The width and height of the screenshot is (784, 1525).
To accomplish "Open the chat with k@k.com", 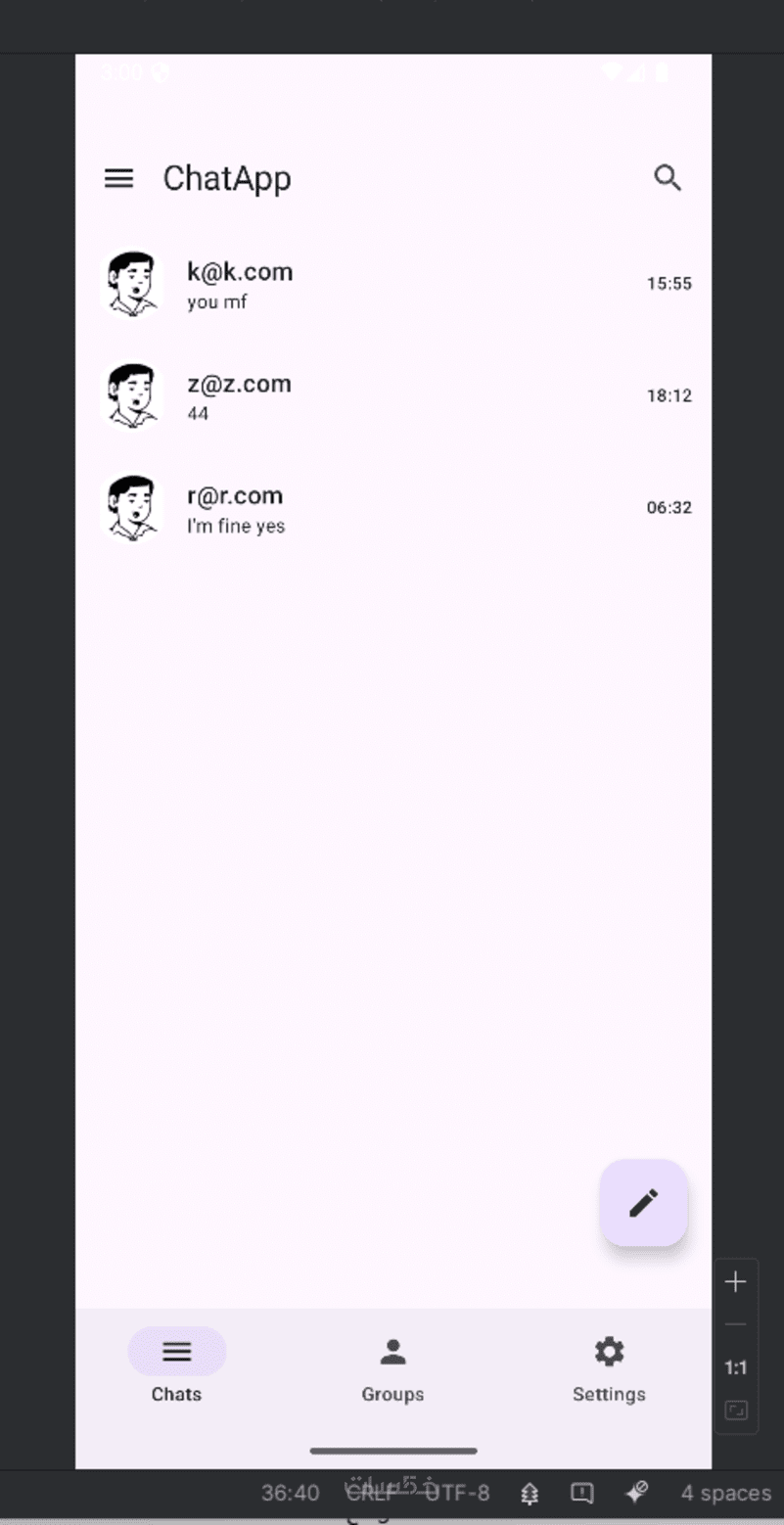I will pos(392,284).
